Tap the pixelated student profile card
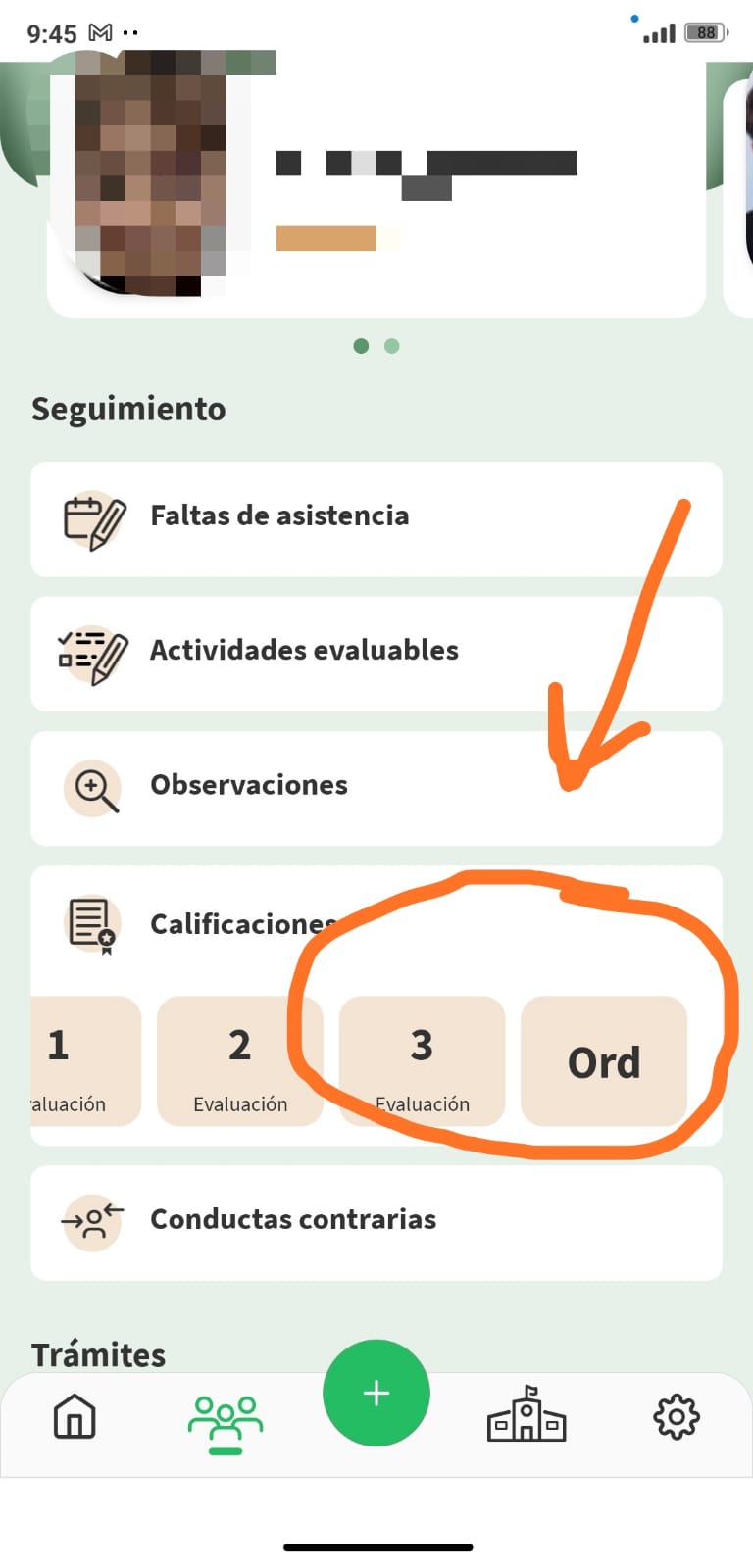Screen dimensions: 753x1568 click(x=376, y=186)
